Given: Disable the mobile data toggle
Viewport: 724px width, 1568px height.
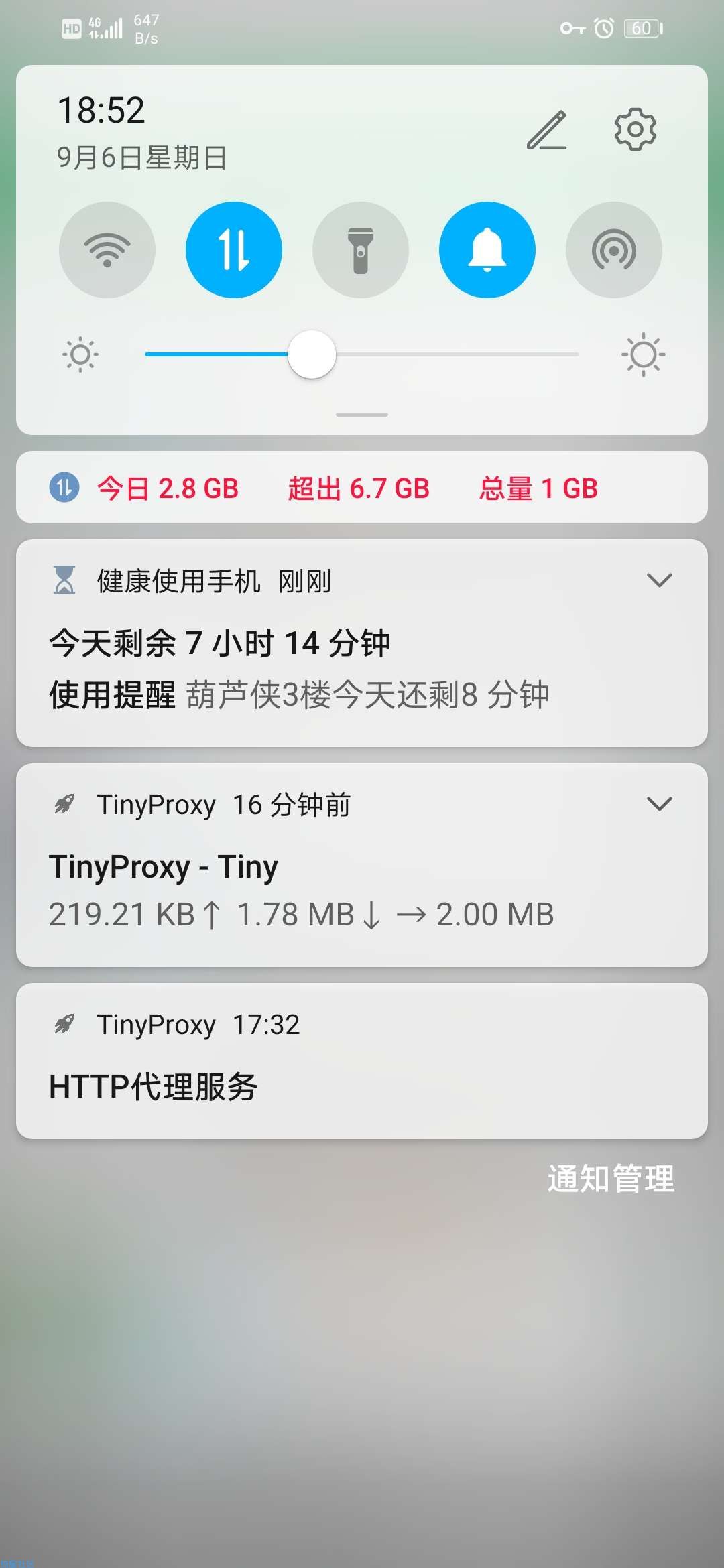Looking at the screenshot, I should pos(234,250).
